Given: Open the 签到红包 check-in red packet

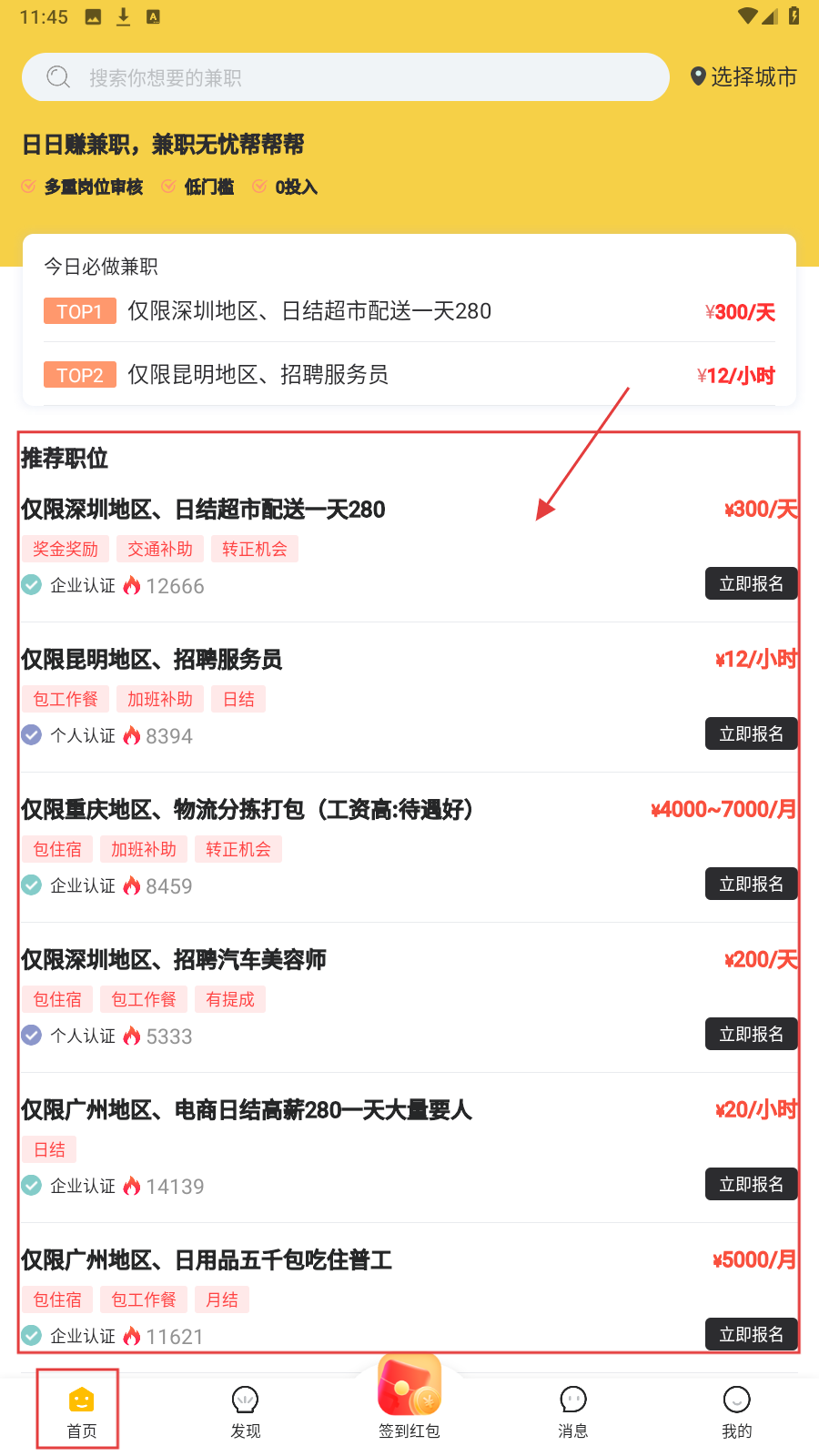Looking at the screenshot, I should [409, 1401].
